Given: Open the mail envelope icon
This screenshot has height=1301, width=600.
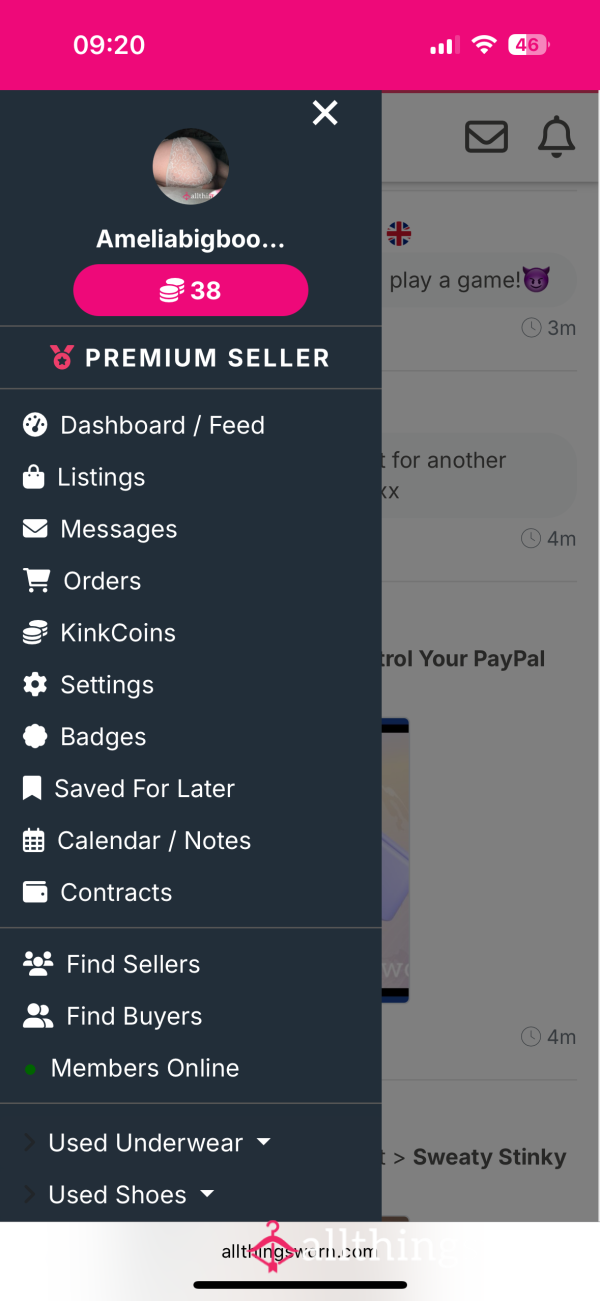Looking at the screenshot, I should [x=487, y=137].
